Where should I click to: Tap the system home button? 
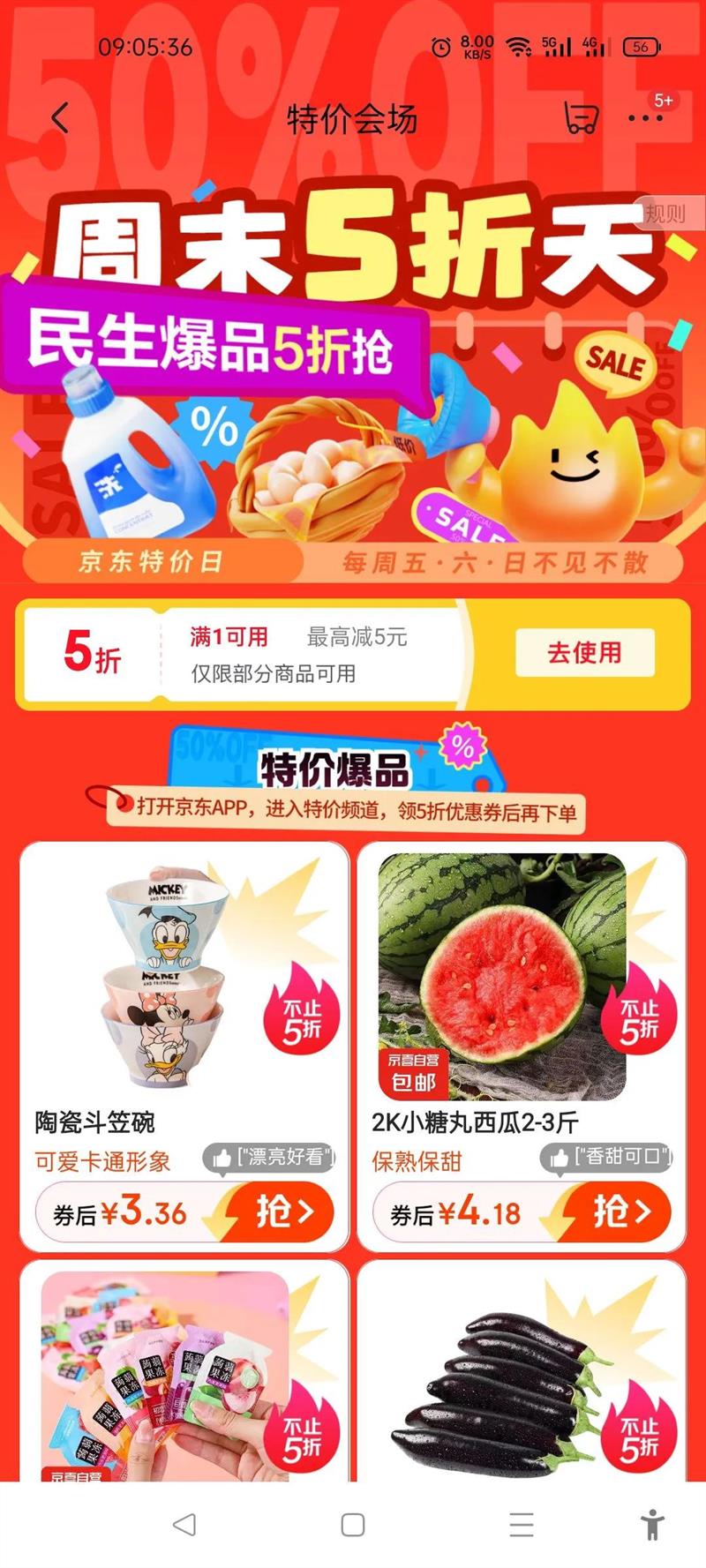click(353, 1525)
